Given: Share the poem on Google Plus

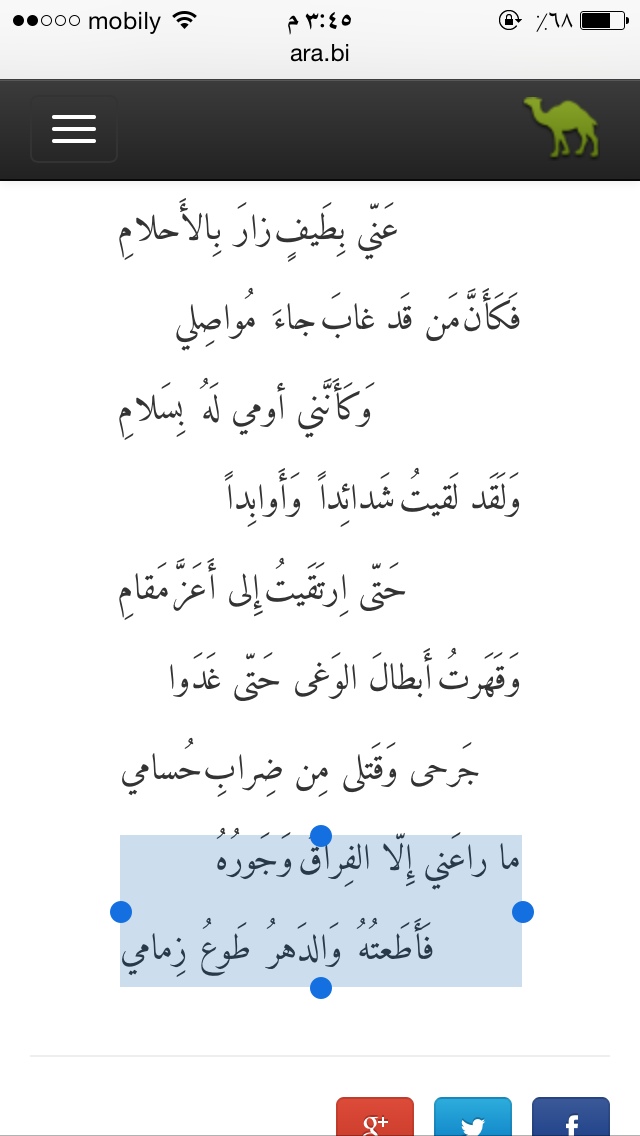Looking at the screenshot, I should pos(375,1116).
